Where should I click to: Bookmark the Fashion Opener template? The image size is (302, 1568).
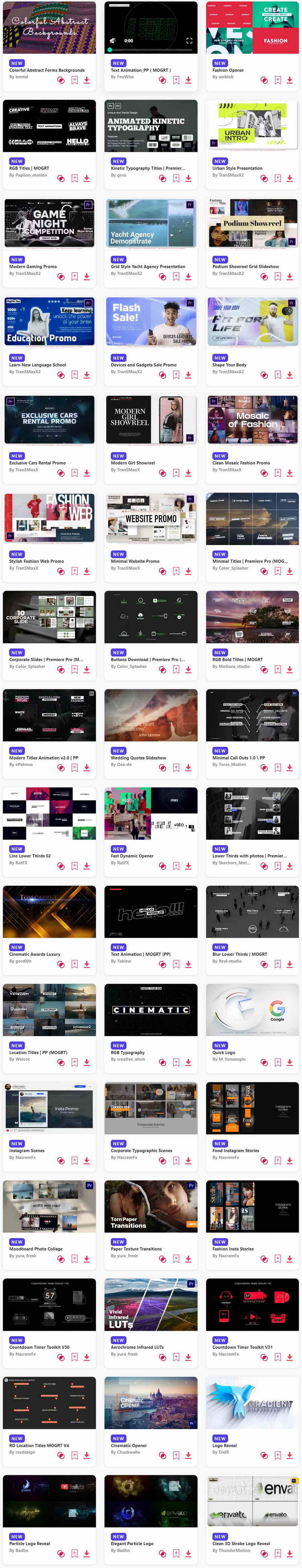[x=277, y=80]
